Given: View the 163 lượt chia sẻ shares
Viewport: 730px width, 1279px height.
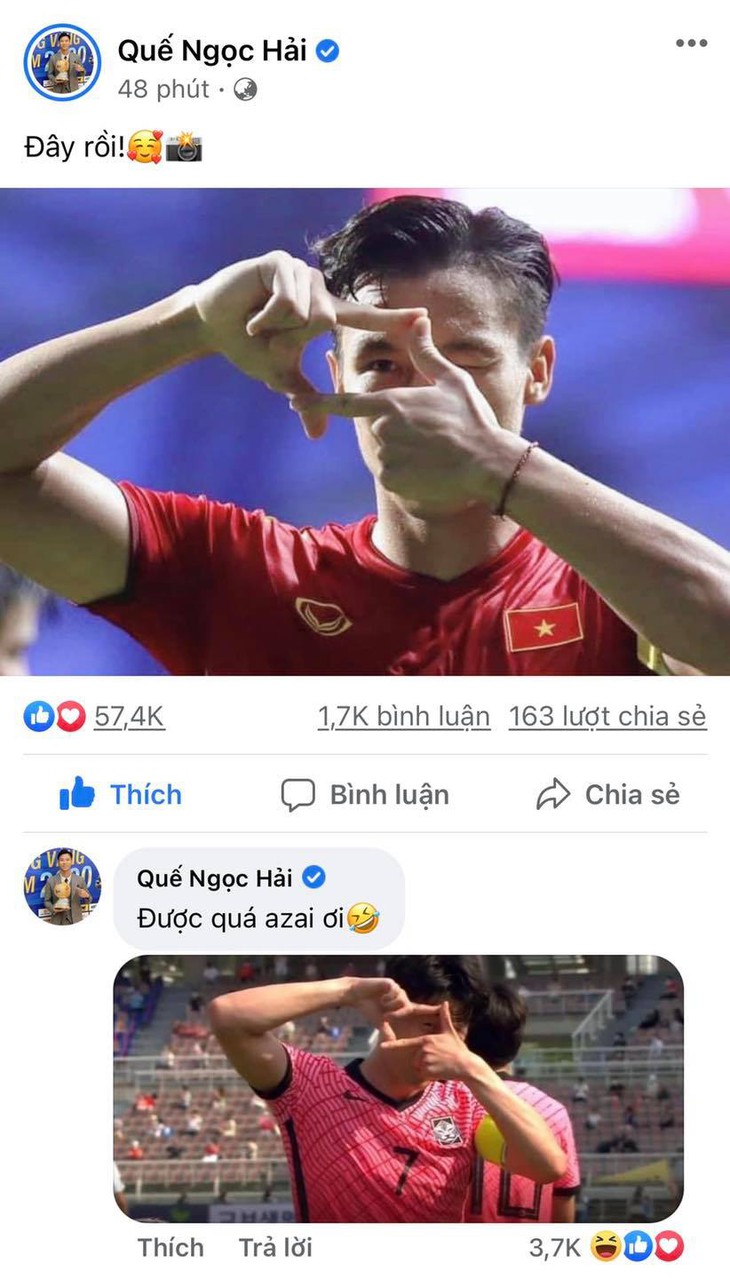Looking at the screenshot, I should click(x=607, y=716).
